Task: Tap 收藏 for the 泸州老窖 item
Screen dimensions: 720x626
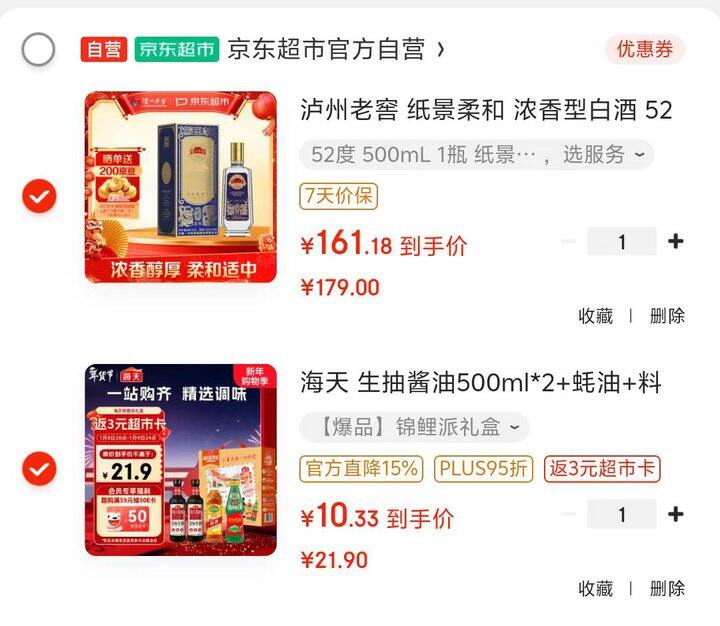Action: tap(596, 316)
